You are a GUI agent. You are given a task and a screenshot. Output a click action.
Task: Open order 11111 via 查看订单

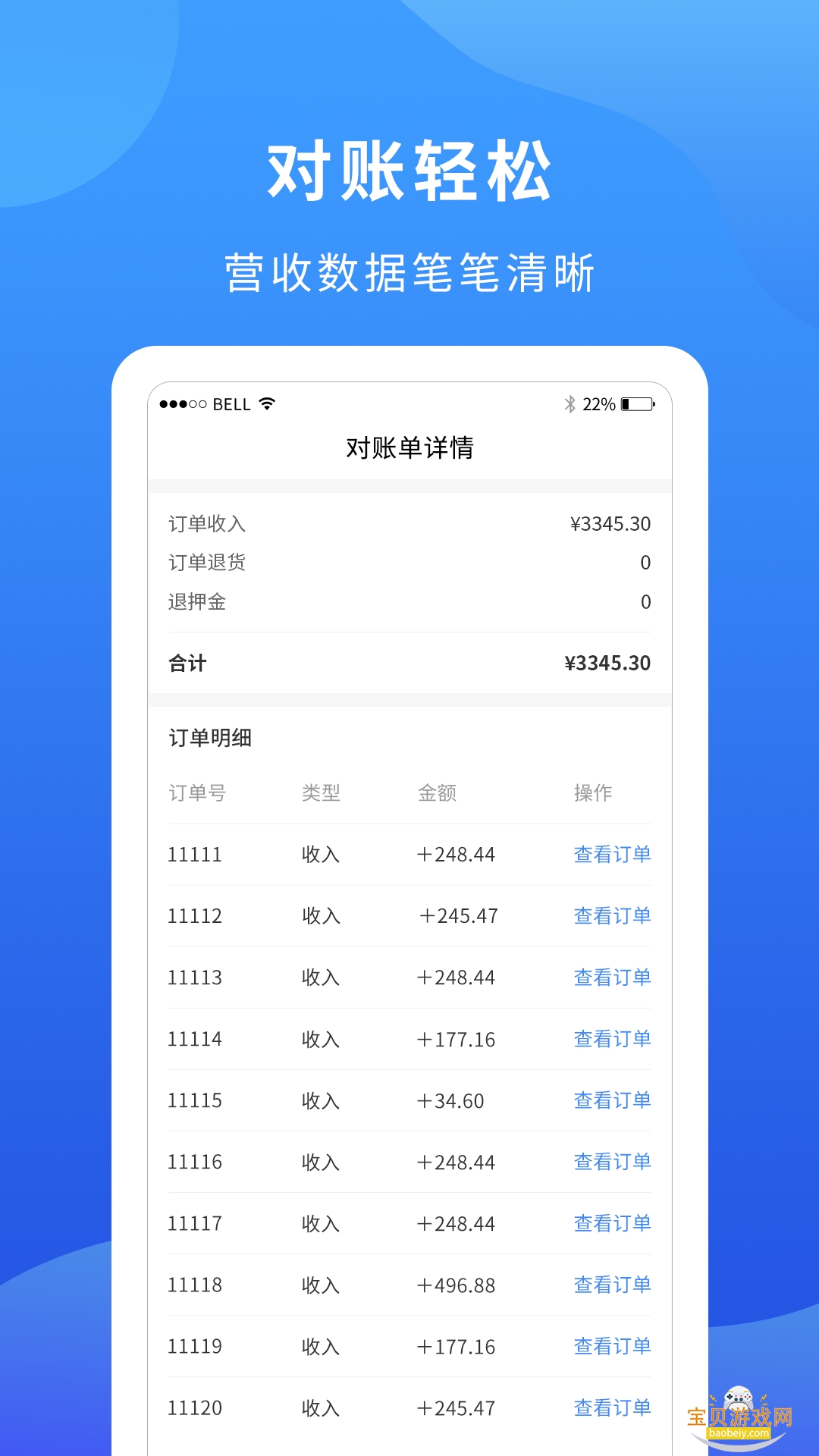click(611, 855)
